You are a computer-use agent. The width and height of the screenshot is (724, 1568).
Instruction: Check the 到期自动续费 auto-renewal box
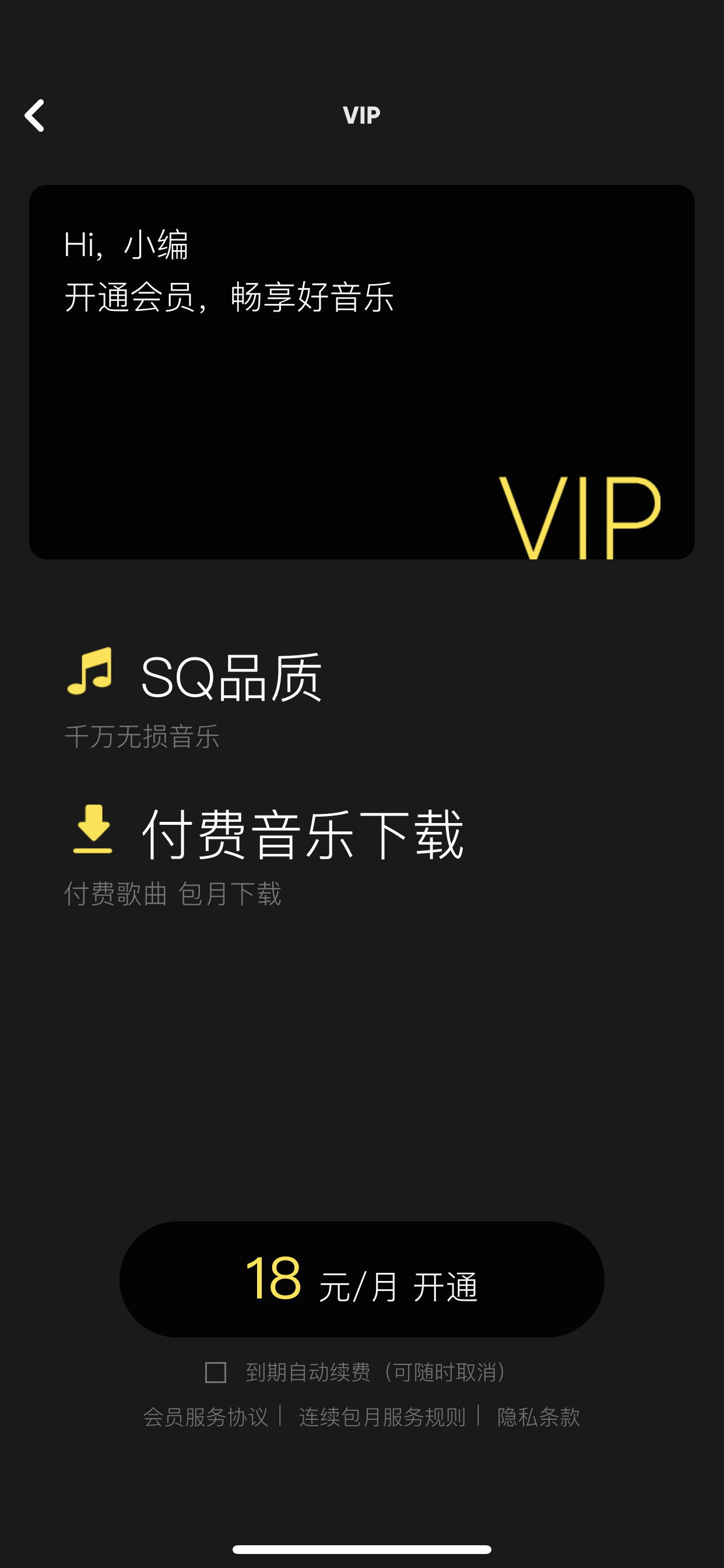click(215, 1373)
